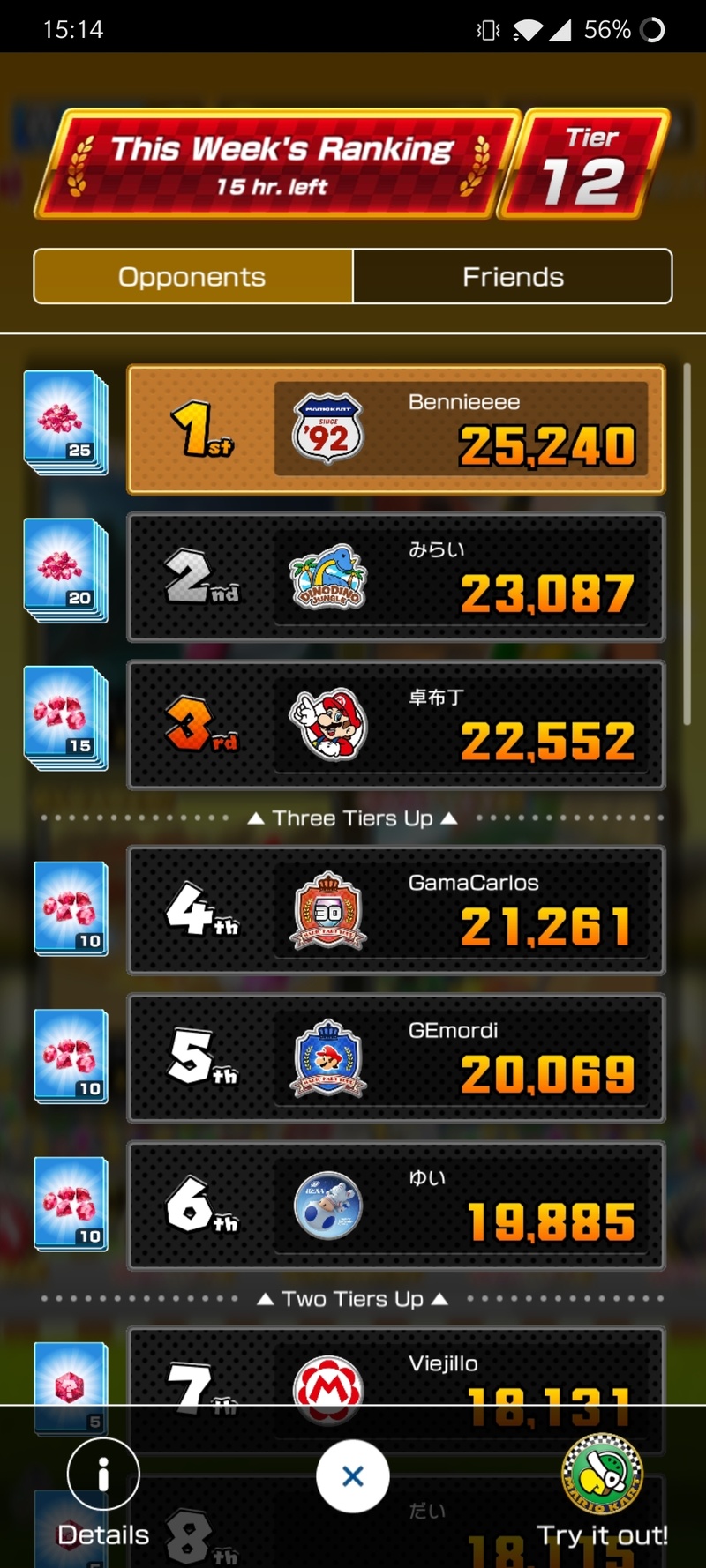Close the ranking screen
The width and height of the screenshot is (706, 1568).
(x=352, y=1475)
